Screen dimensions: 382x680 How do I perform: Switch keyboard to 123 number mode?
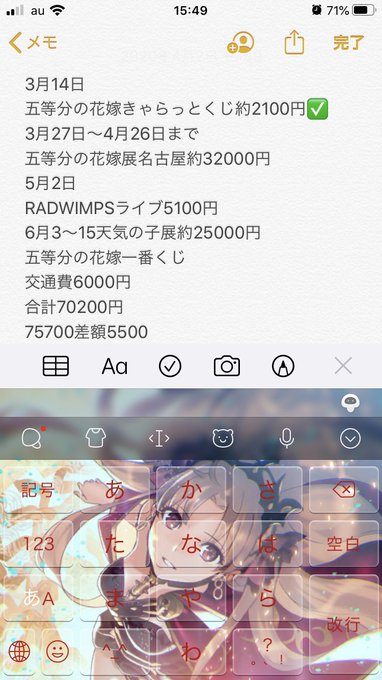38,544
